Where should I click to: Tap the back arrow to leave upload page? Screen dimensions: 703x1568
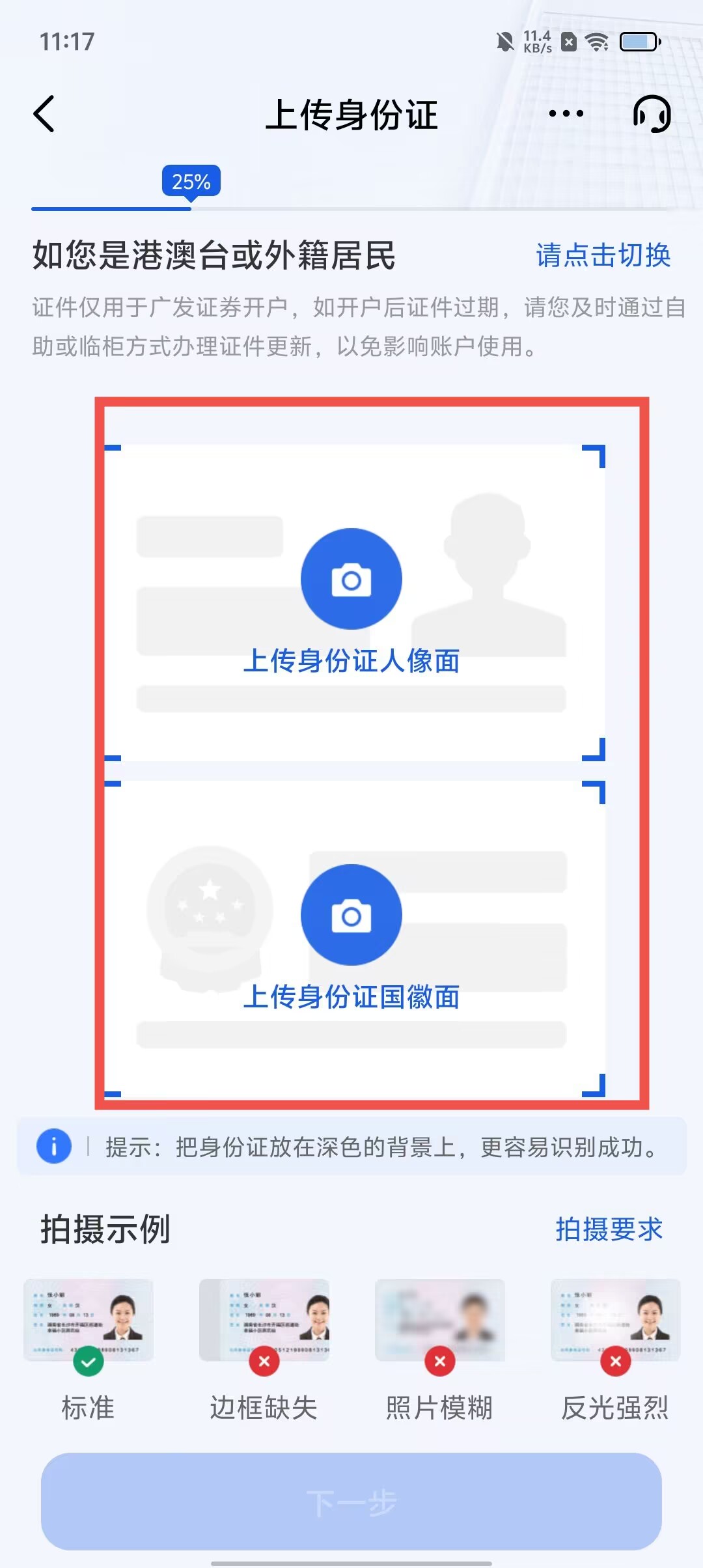tap(44, 113)
